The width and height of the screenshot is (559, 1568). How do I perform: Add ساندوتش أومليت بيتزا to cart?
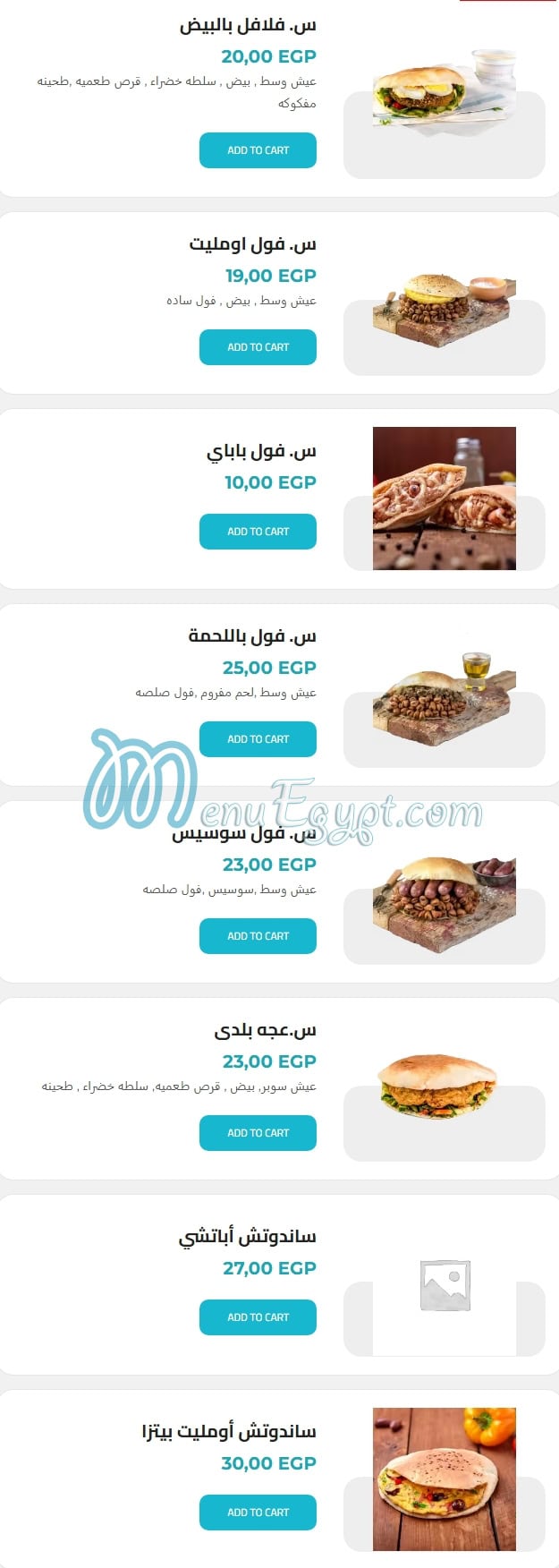tap(258, 1513)
